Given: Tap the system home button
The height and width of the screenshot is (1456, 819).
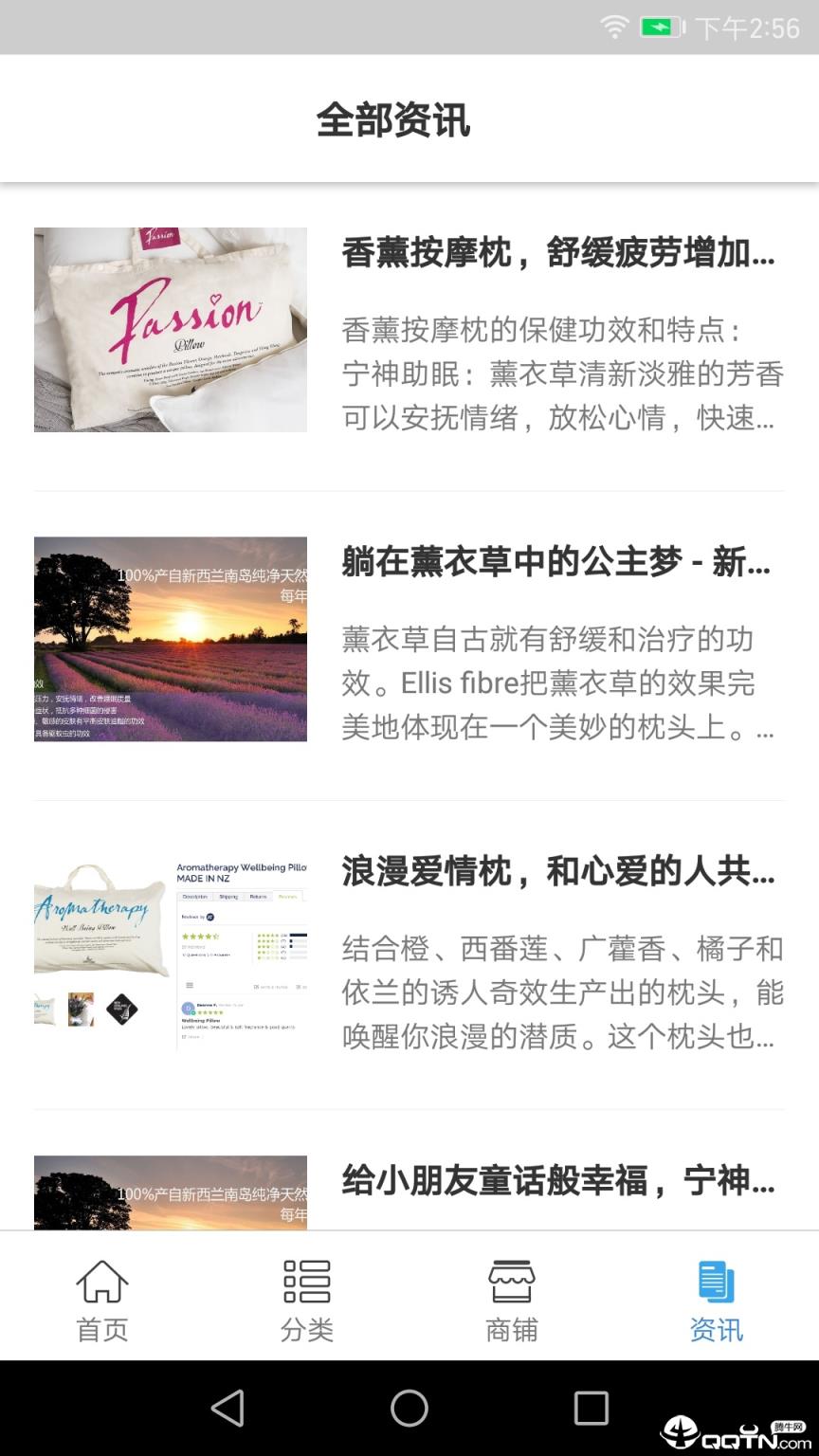Looking at the screenshot, I should point(409,1409).
